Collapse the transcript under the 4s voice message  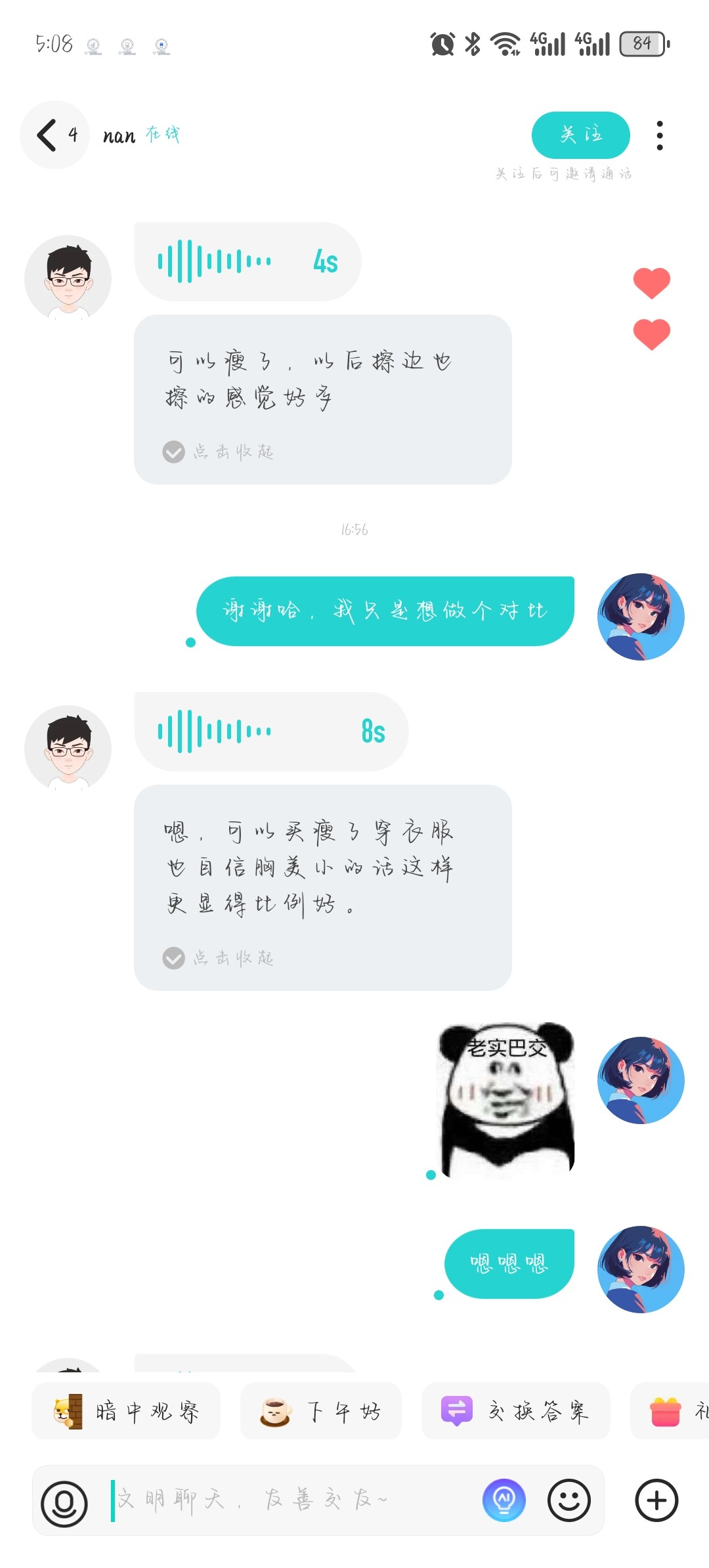[x=219, y=452]
